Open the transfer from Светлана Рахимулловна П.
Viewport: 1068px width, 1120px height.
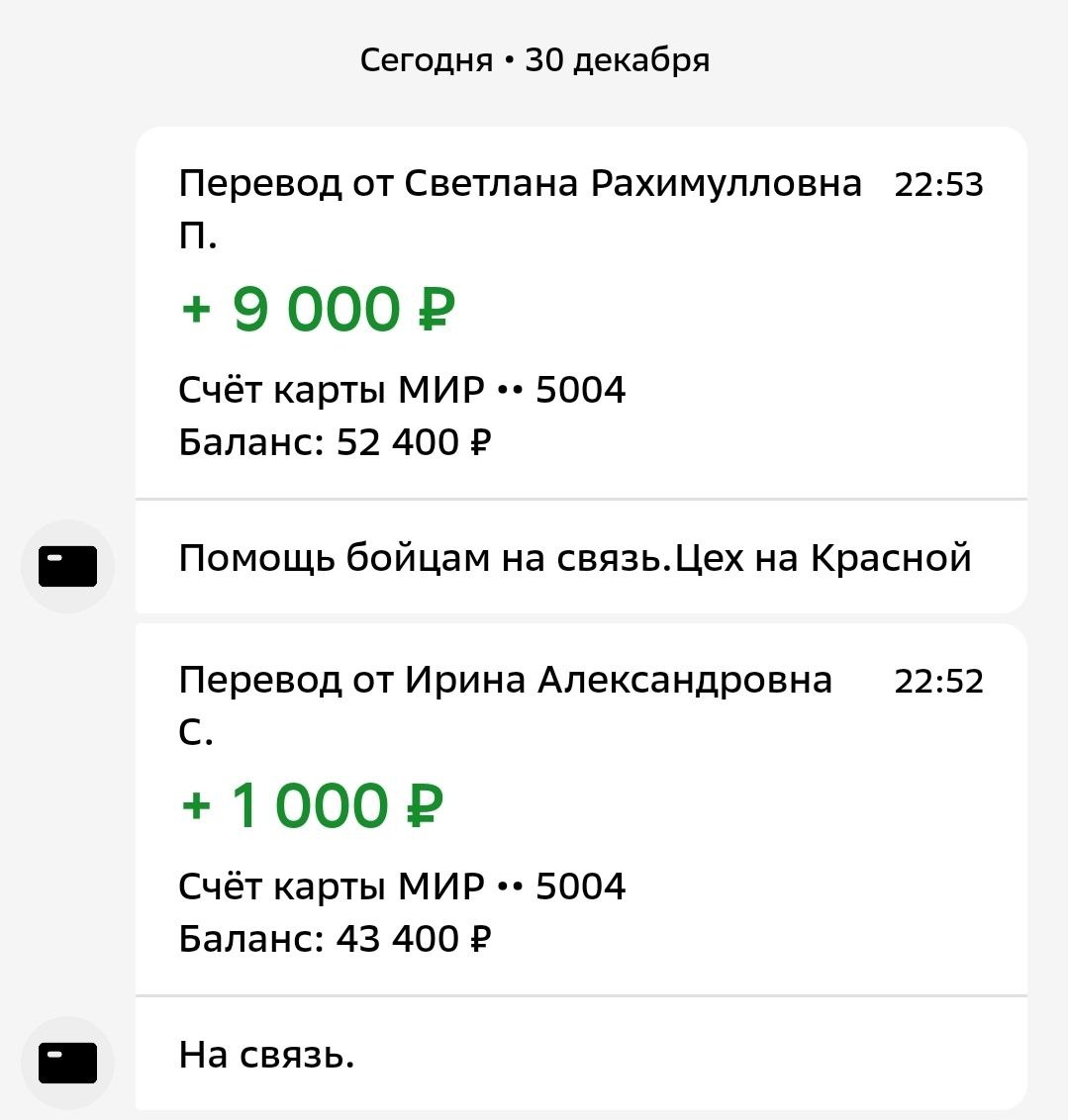click(580, 313)
